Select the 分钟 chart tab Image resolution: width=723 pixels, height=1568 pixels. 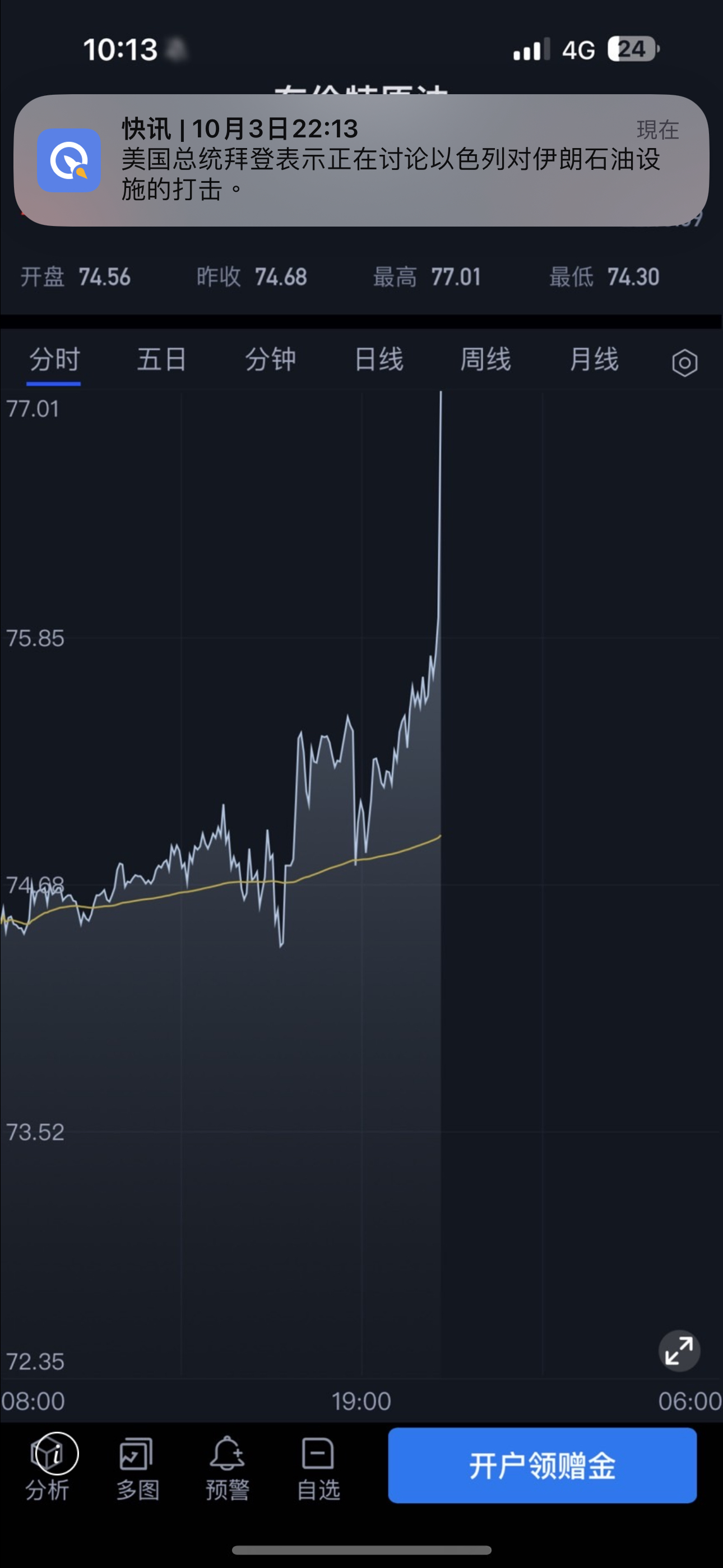270,359
